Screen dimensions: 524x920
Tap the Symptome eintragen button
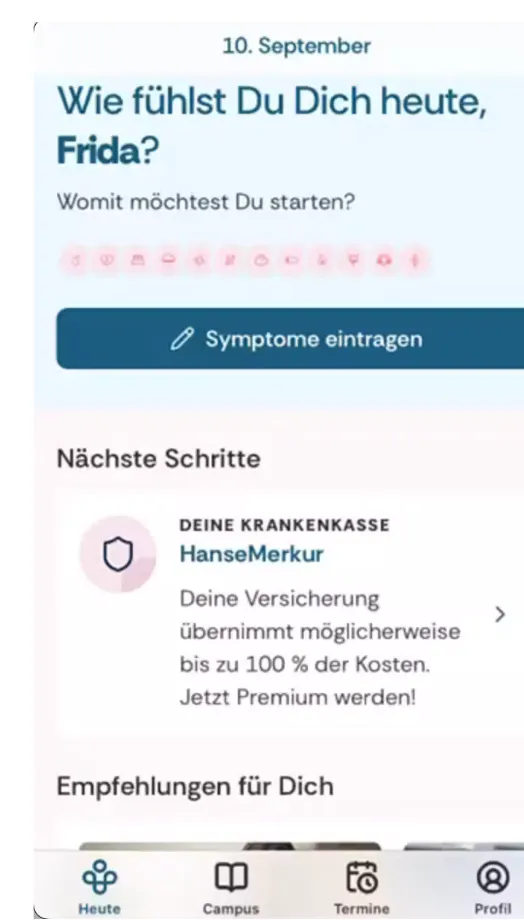pyautogui.click(x=290, y=339)
